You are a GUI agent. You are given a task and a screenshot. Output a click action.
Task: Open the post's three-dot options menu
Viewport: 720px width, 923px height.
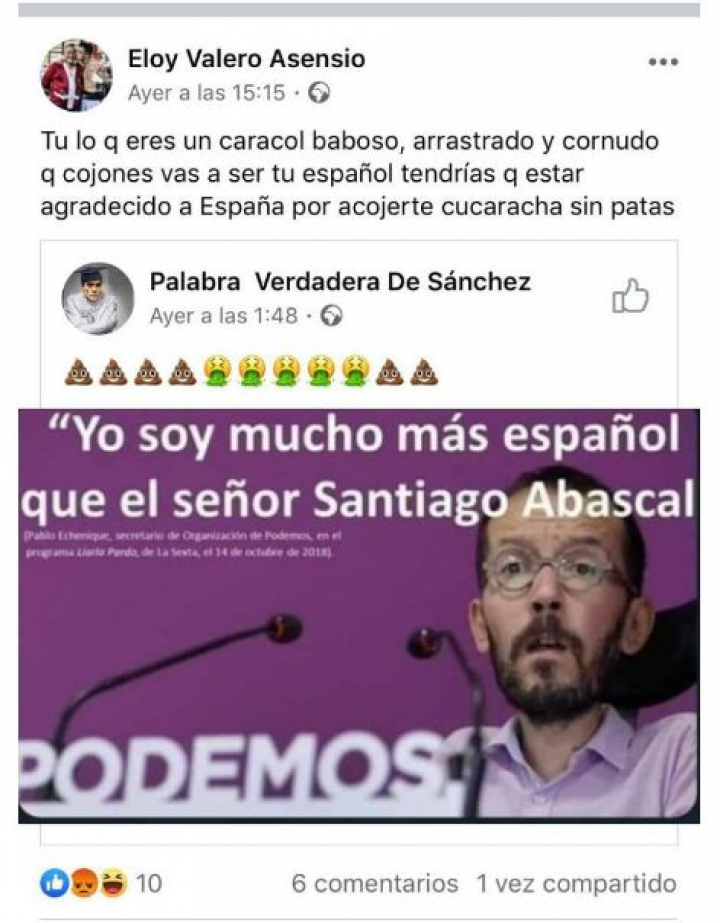[663, 62]
